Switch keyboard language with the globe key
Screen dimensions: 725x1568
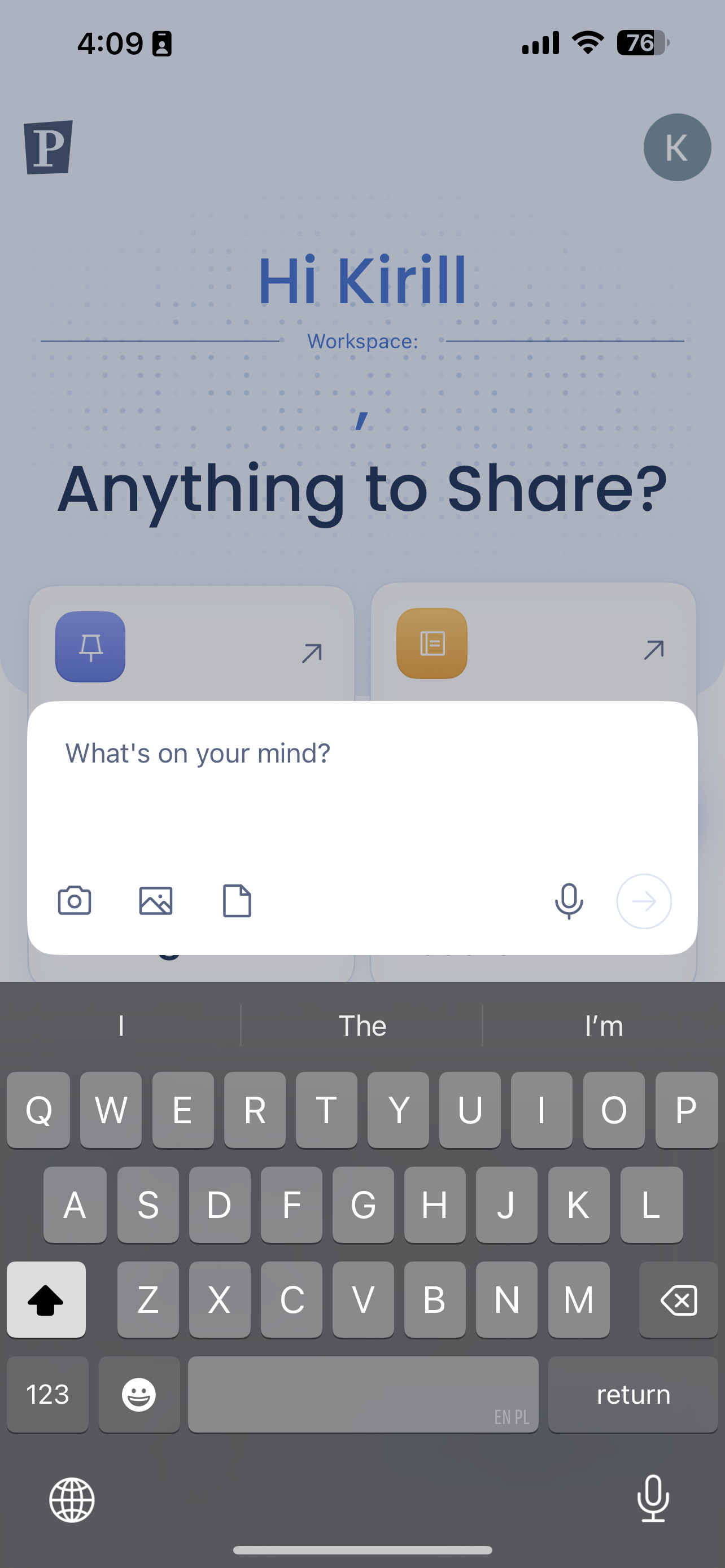tap(72, 1499)
